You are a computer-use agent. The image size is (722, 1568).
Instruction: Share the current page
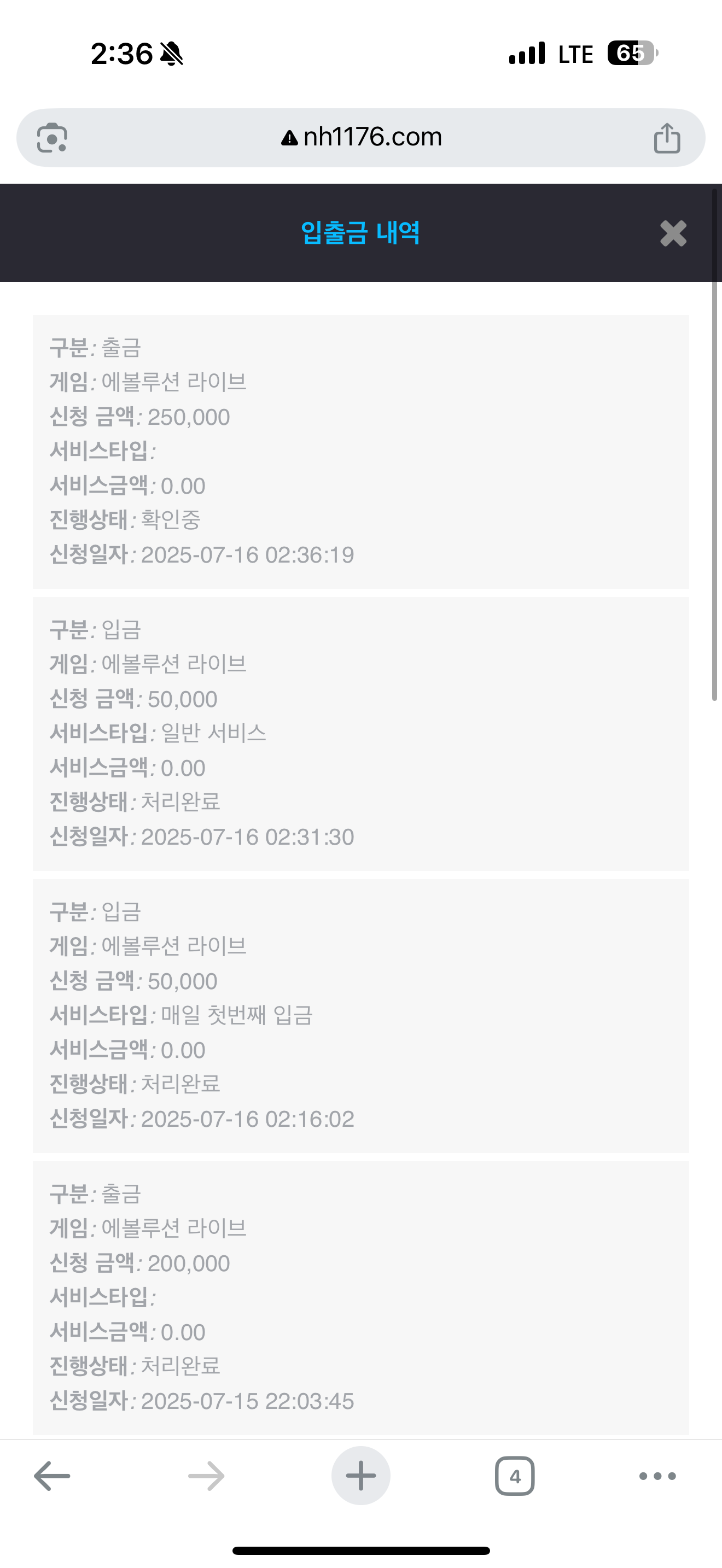667,138
